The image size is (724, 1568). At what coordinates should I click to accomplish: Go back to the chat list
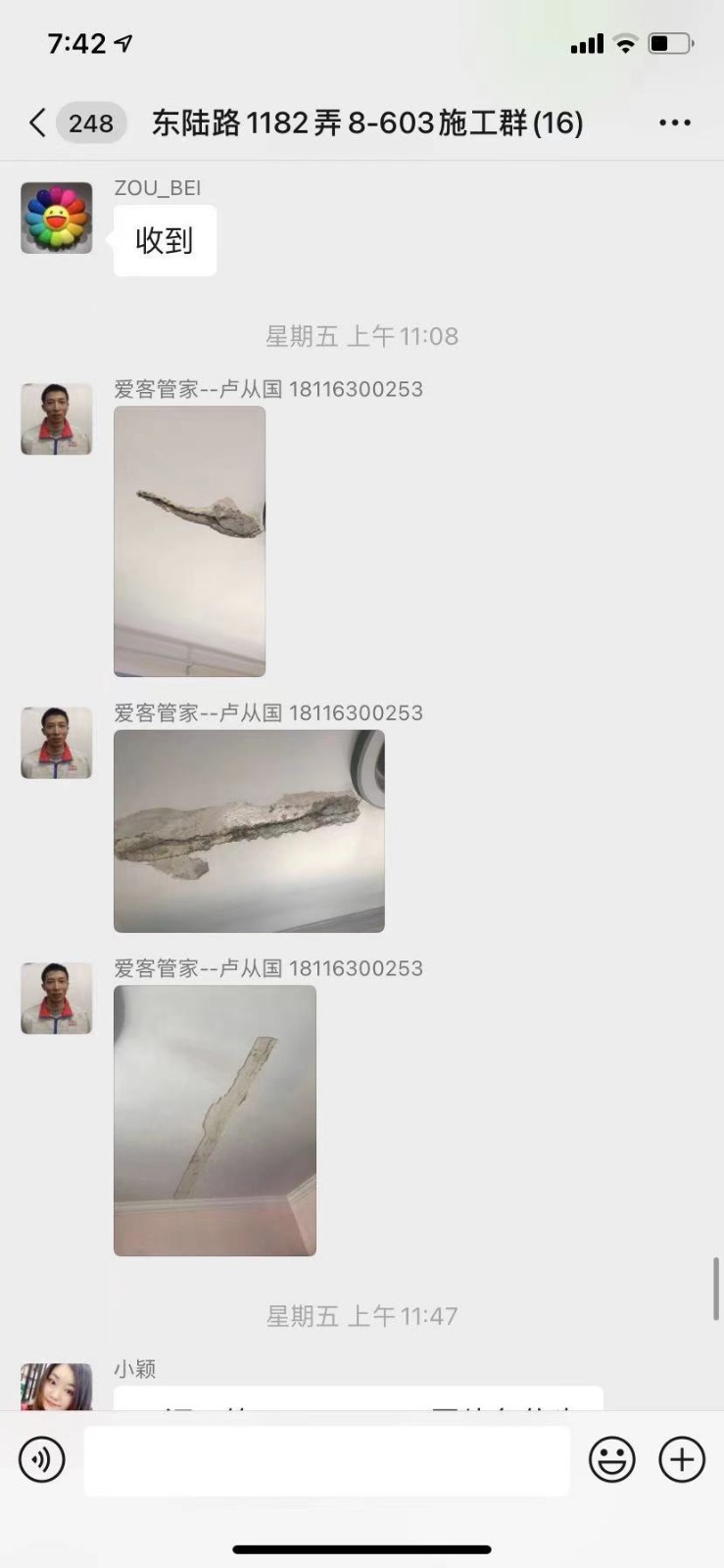[x=37, y=122]
